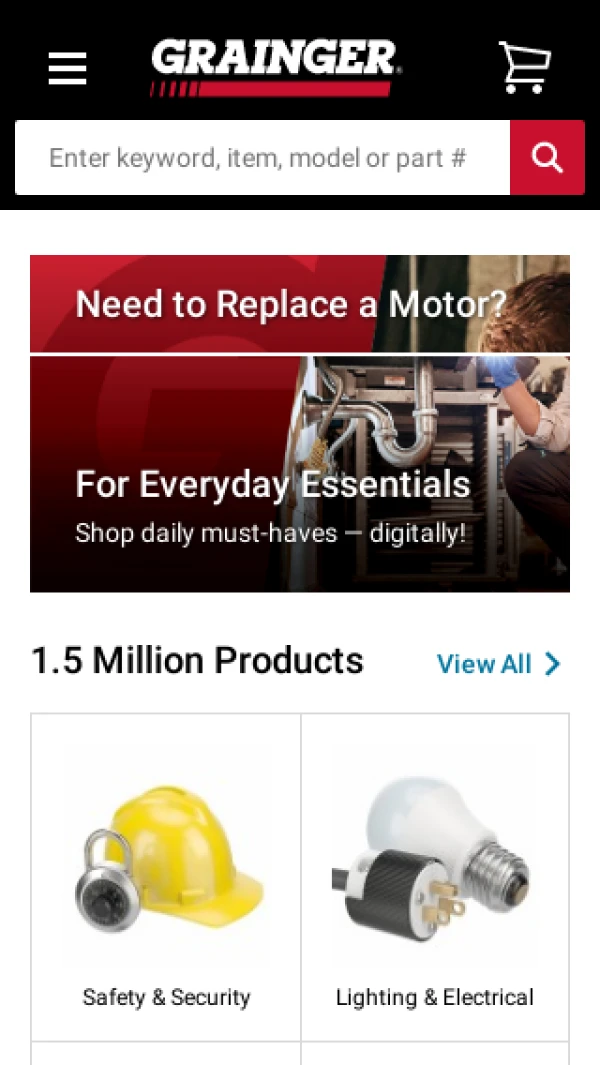600x1065 pixels.
Task: Open the Need to Replace a Motor banner
Action: (x=300, y=304)
